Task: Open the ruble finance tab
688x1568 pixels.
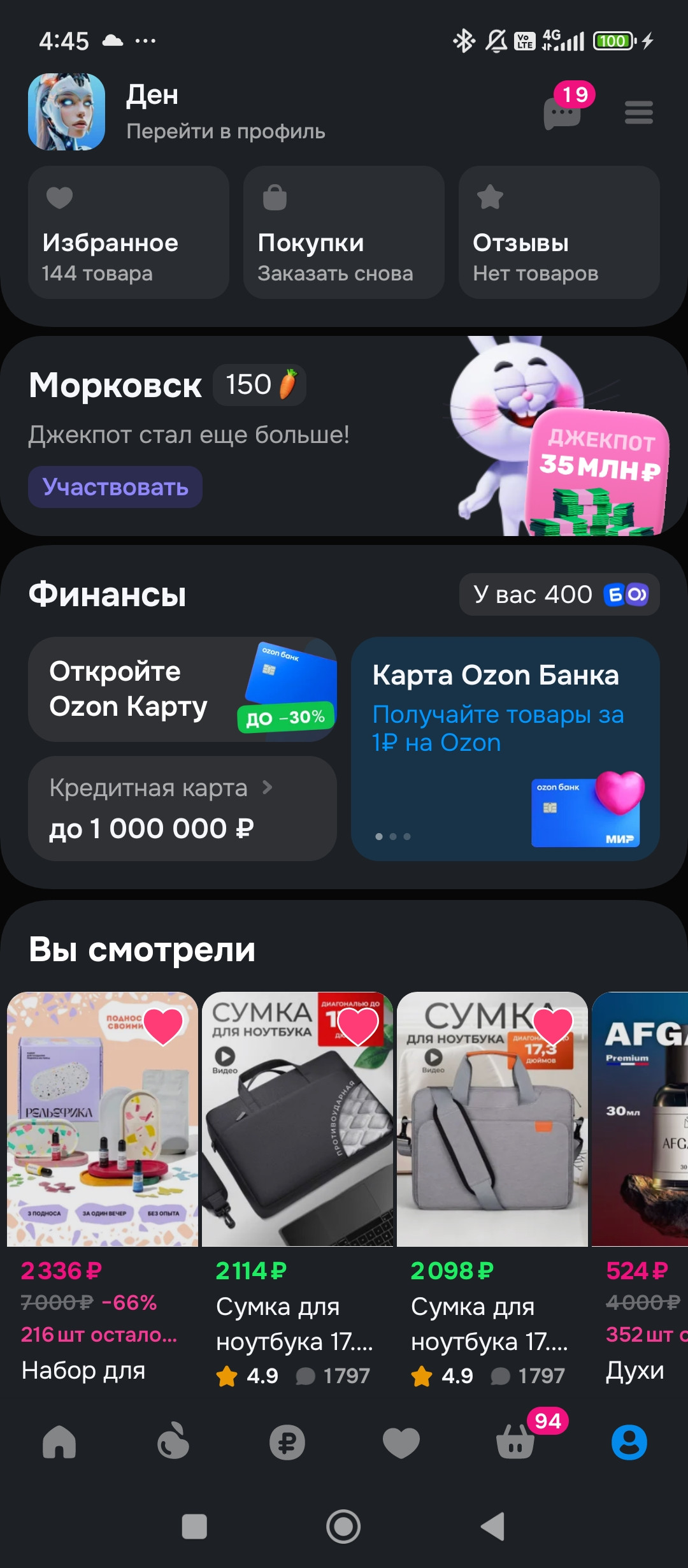Action: click(287, 1442)
